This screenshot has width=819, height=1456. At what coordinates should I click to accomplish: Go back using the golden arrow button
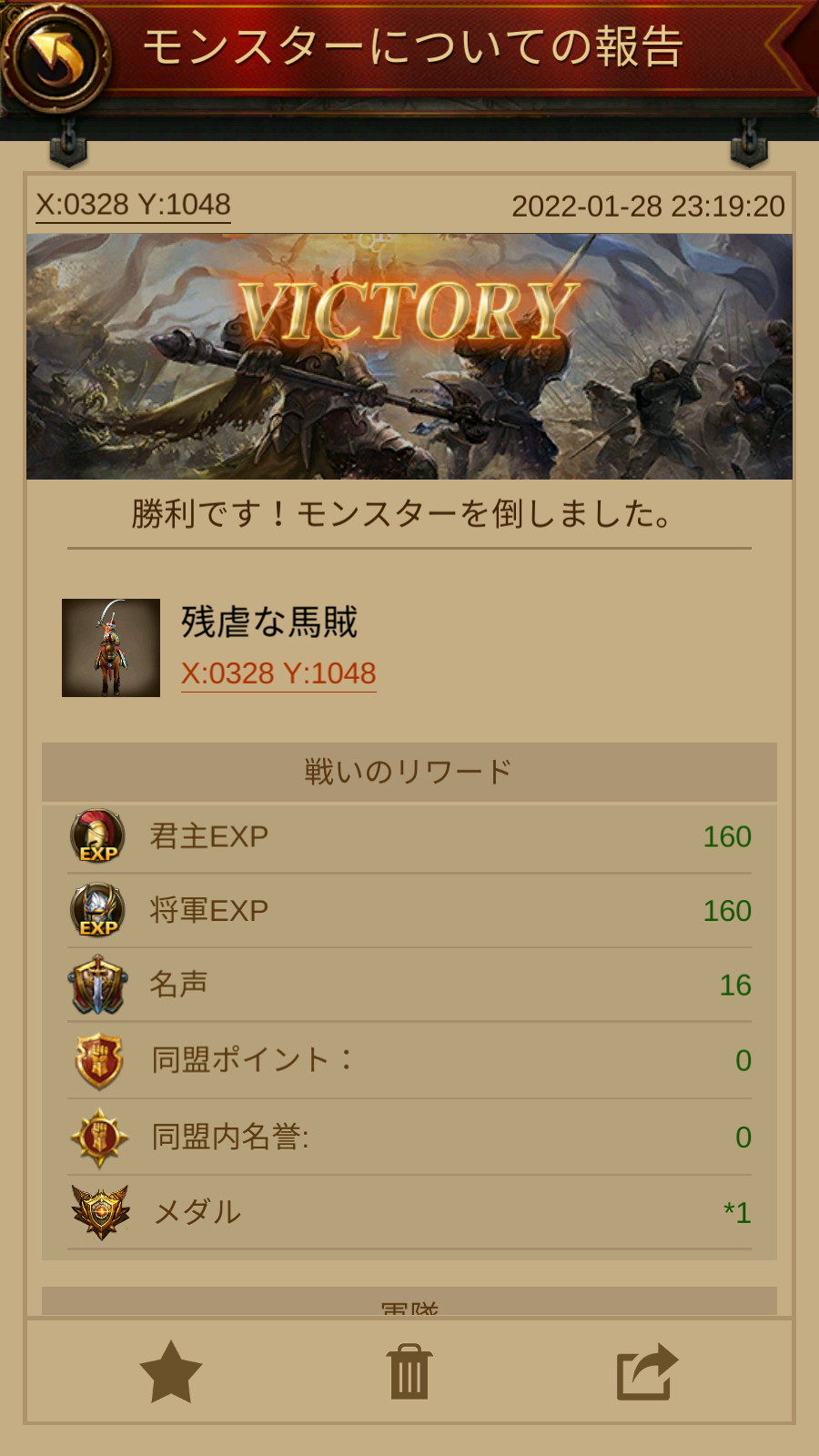[56, 56]
